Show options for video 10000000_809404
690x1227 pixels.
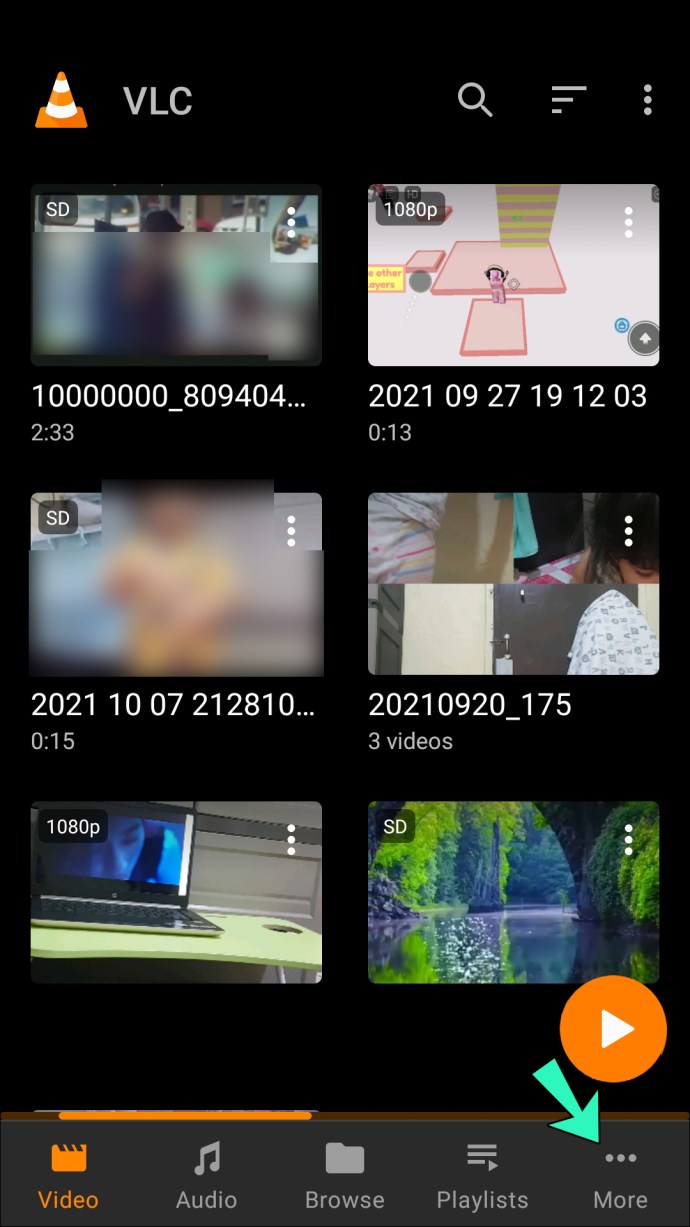(291, 222)
